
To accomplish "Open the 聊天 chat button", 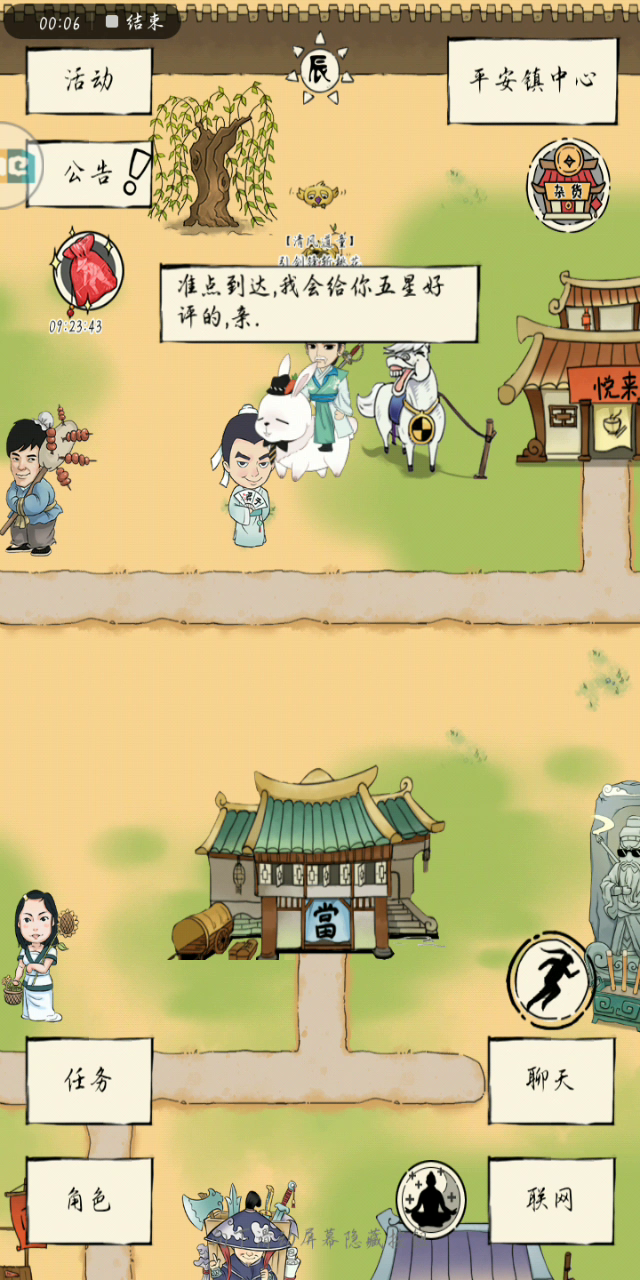I will (551, 1080).
